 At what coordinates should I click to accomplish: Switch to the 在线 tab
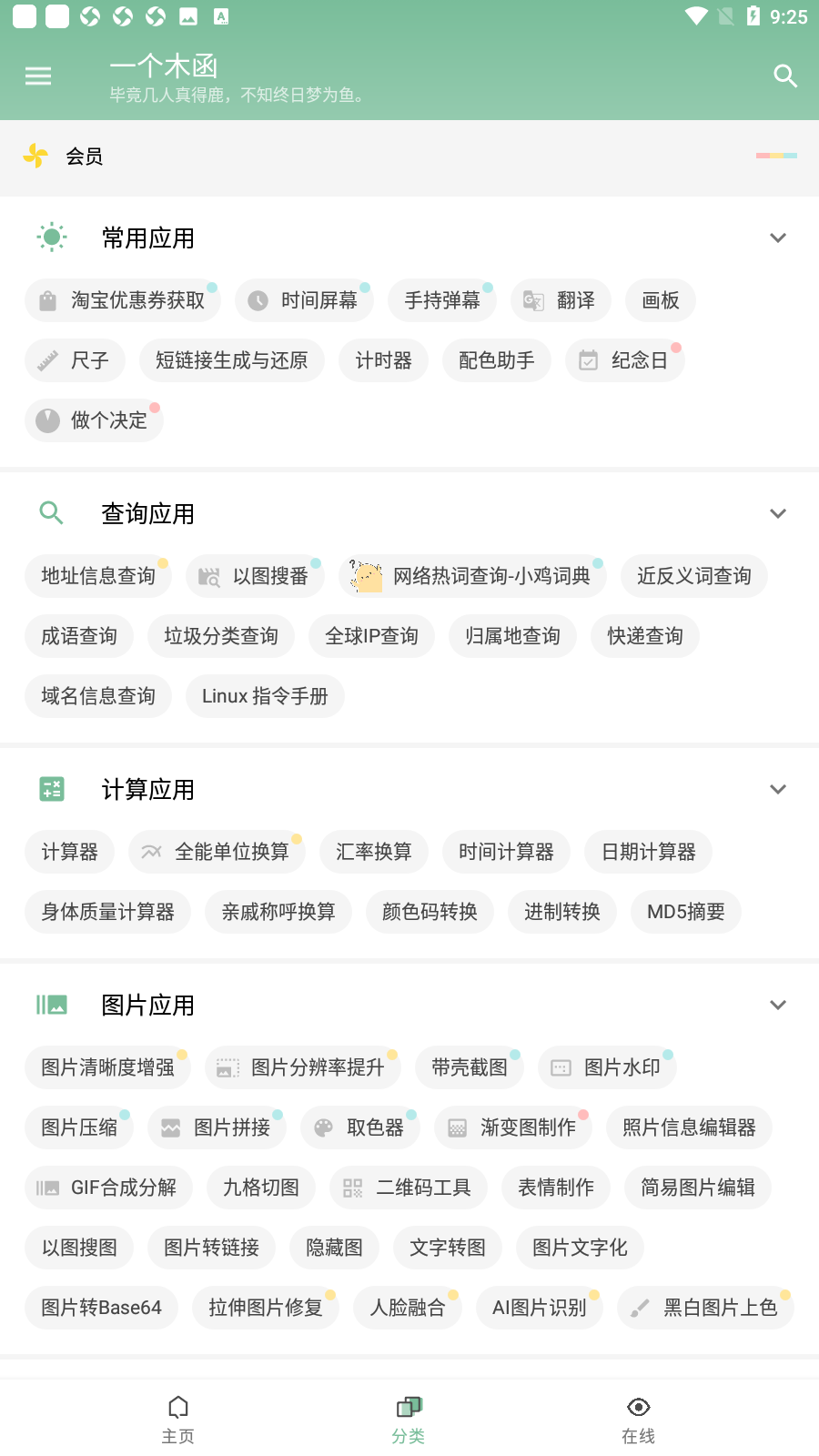coord(639,1420)
